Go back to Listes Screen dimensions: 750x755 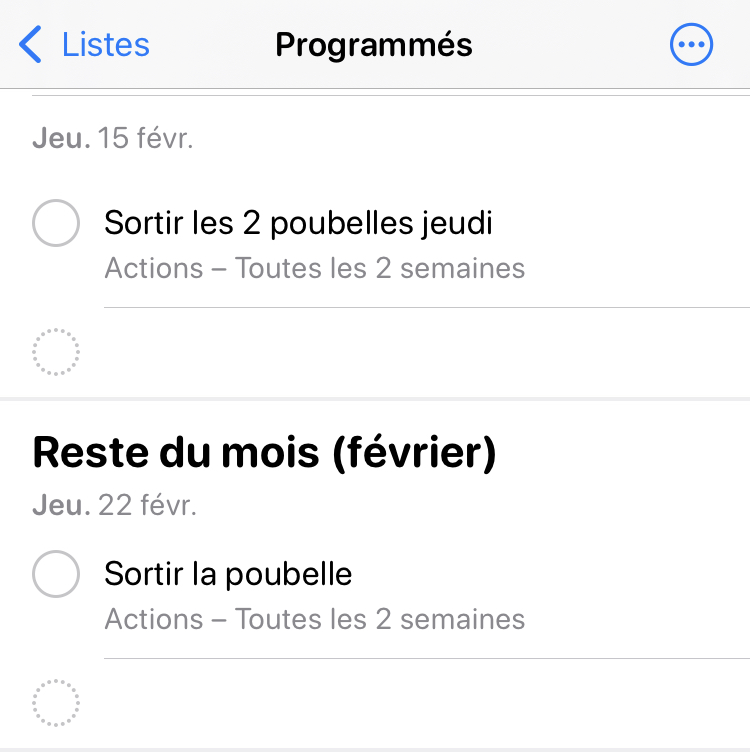point(85,45)
